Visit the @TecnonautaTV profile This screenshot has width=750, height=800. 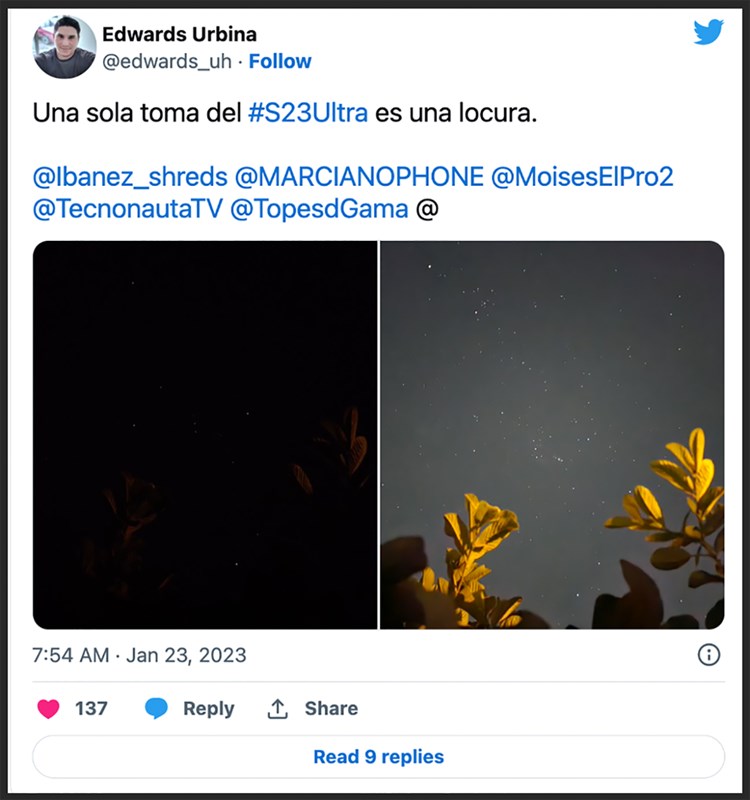pyautogui.click(x=127, y=209)
